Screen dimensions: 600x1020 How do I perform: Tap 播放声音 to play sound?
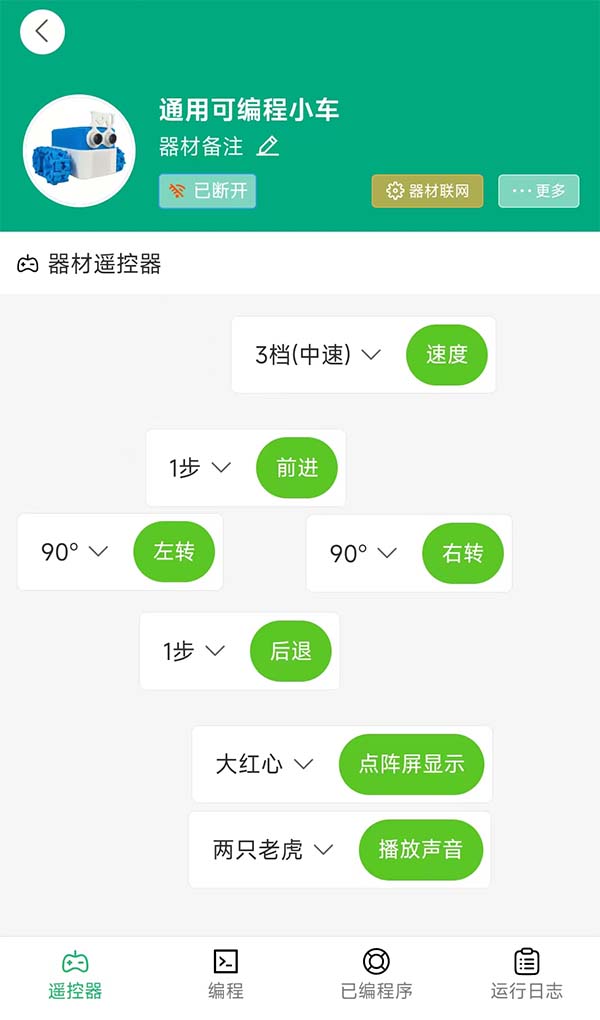click(420, 850)
